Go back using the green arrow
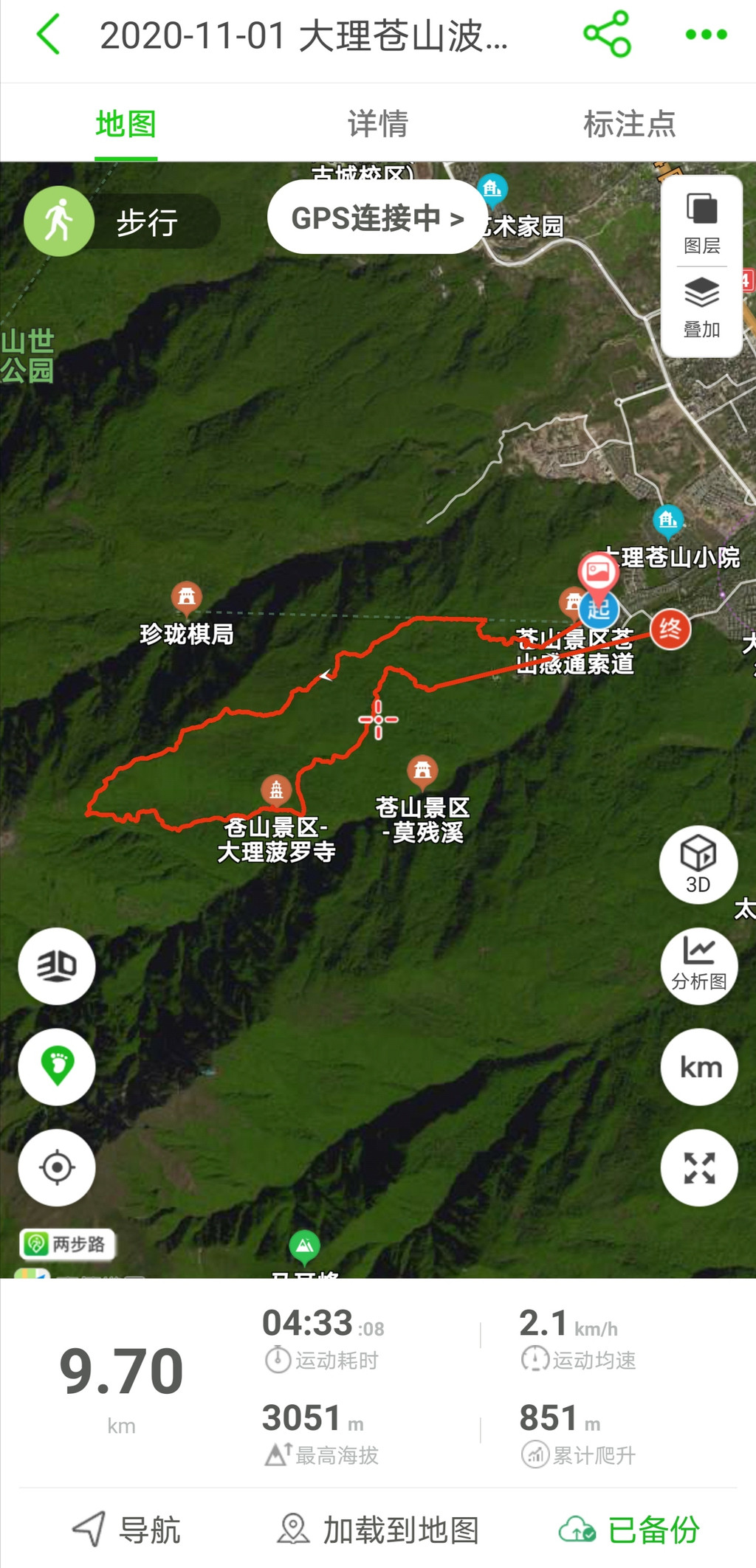The width and height of the screenshot is (756, 1568). tap(49, 35)
